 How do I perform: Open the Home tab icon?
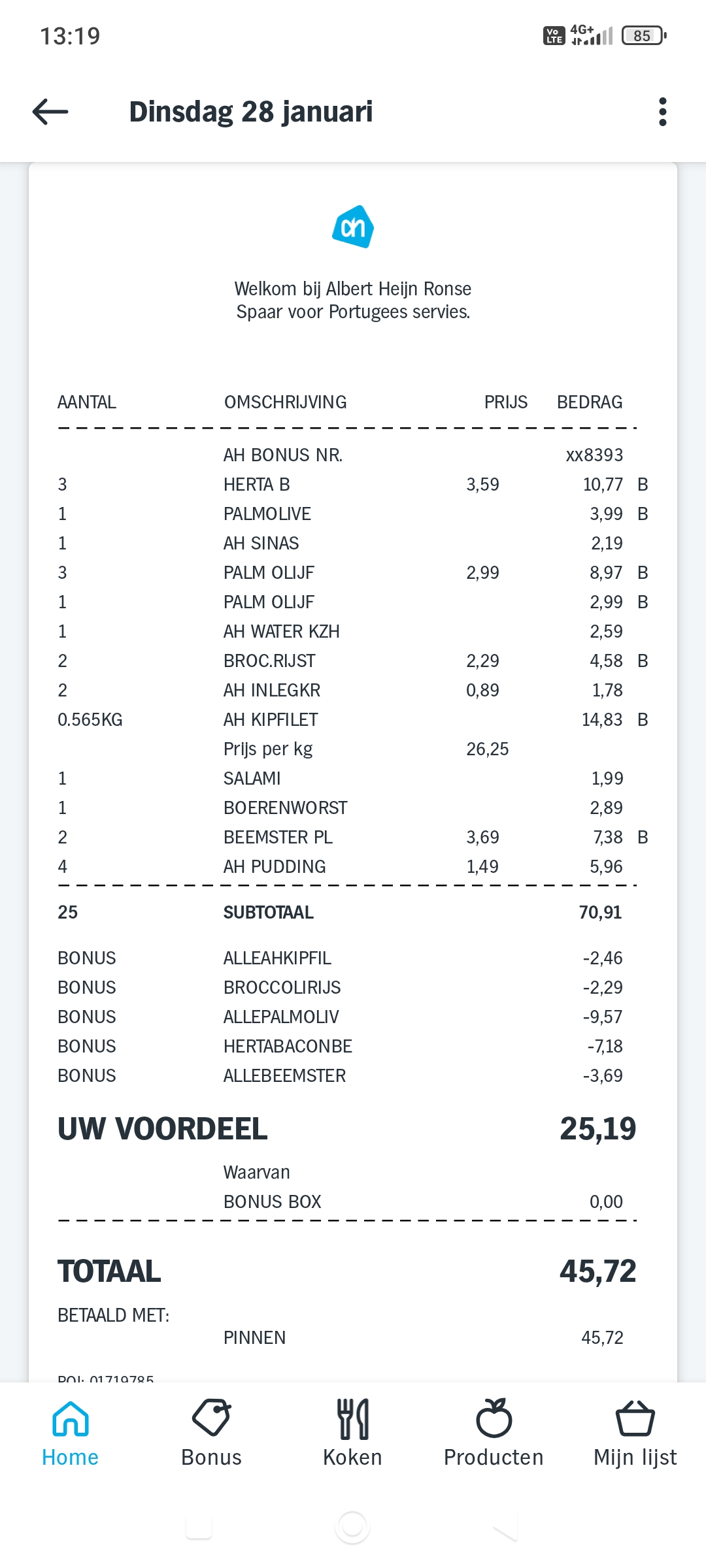tap(69, 1418)
